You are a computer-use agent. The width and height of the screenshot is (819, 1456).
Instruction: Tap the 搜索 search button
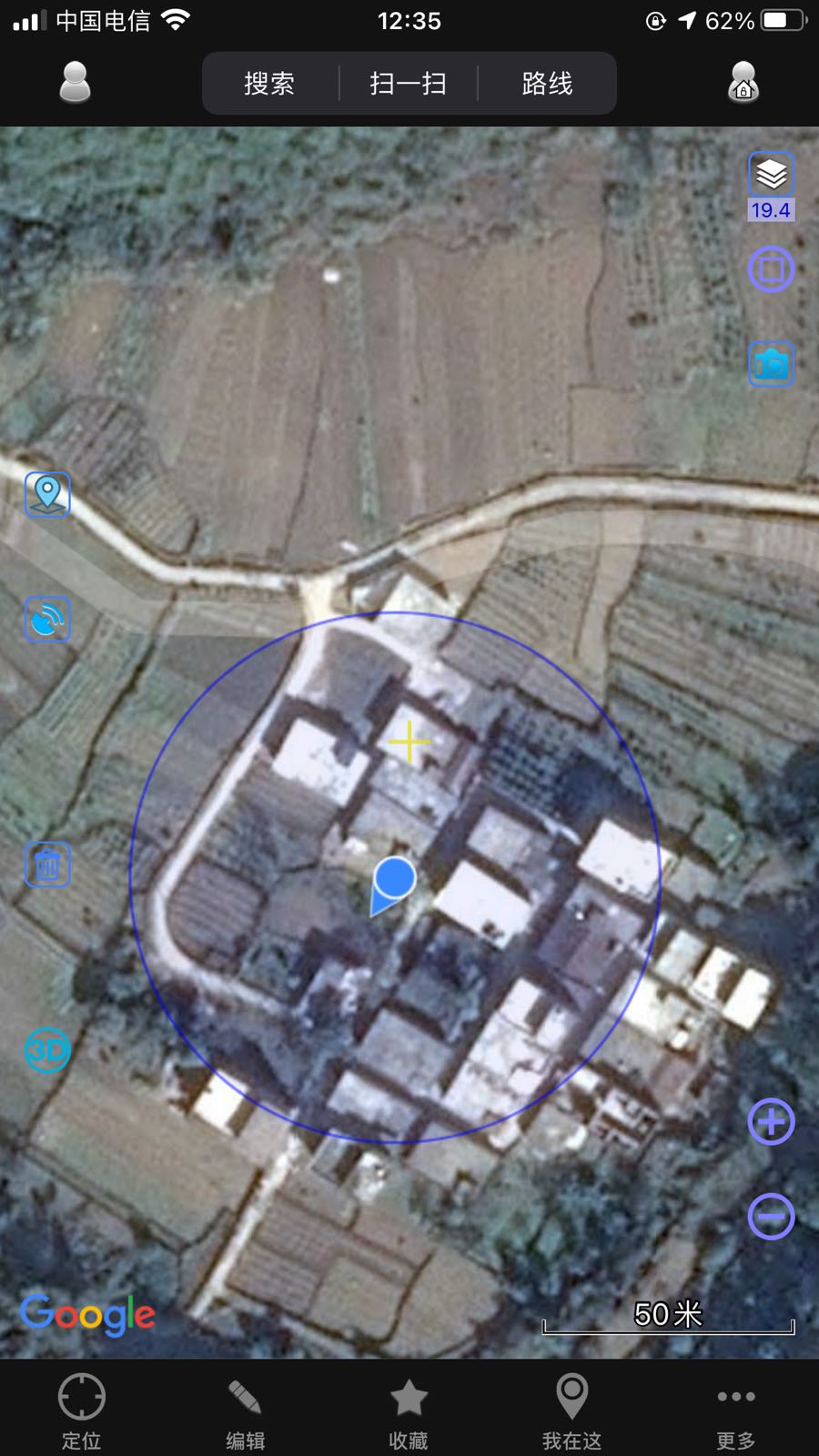[x=269, y=84]
